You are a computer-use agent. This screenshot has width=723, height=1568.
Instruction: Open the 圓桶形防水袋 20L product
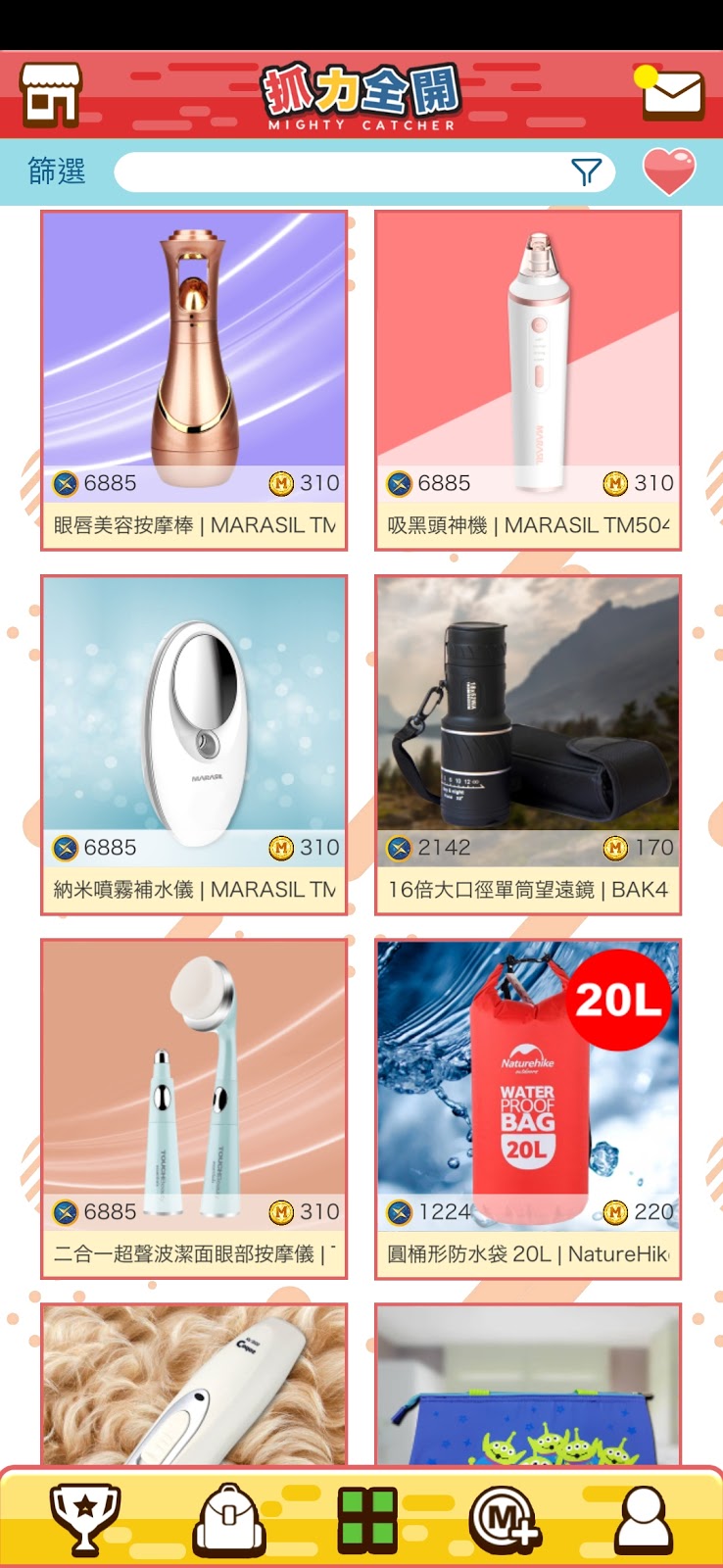(x=528, y=1108)
